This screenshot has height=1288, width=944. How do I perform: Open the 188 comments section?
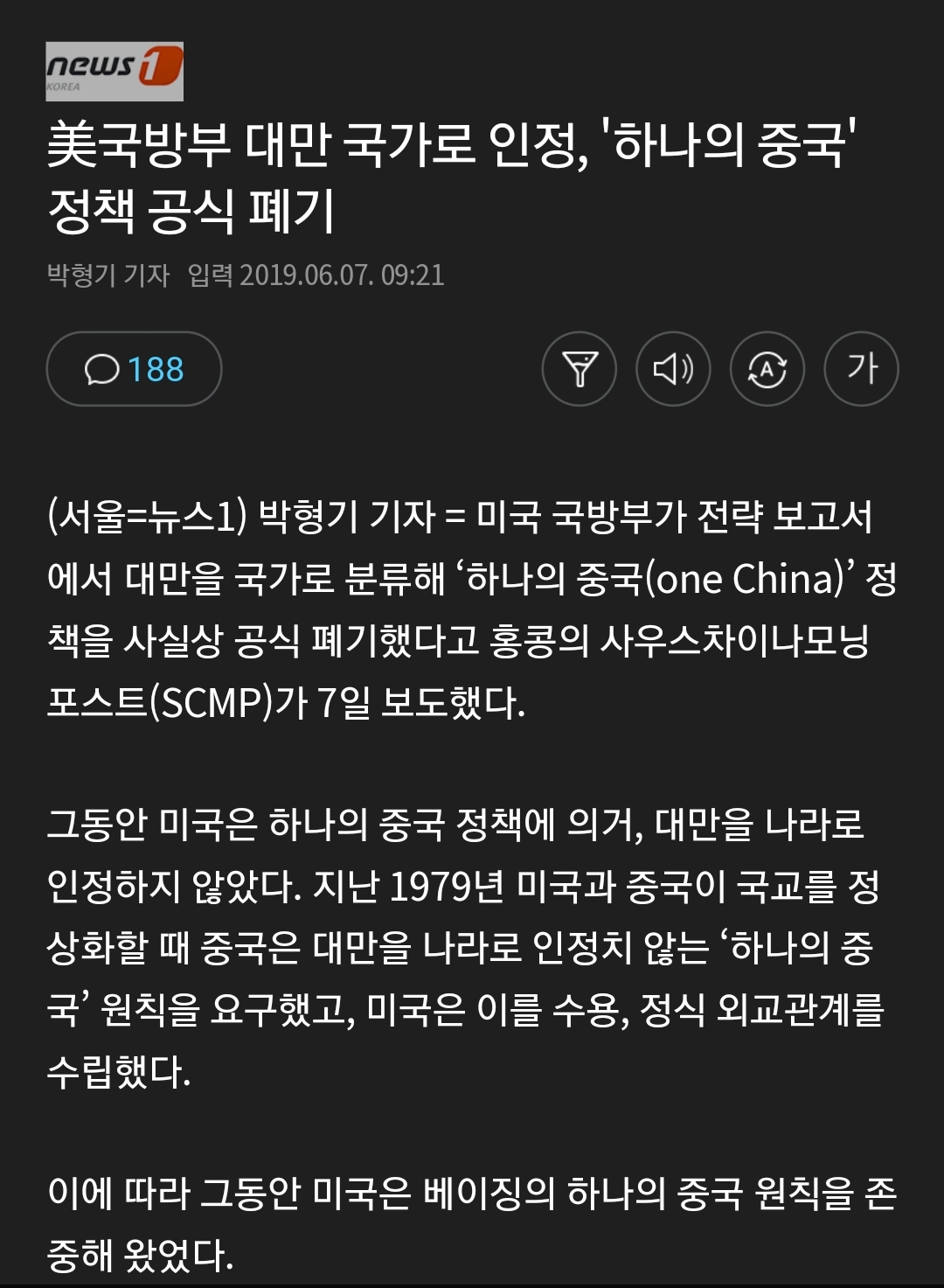[x=134, y=369]
